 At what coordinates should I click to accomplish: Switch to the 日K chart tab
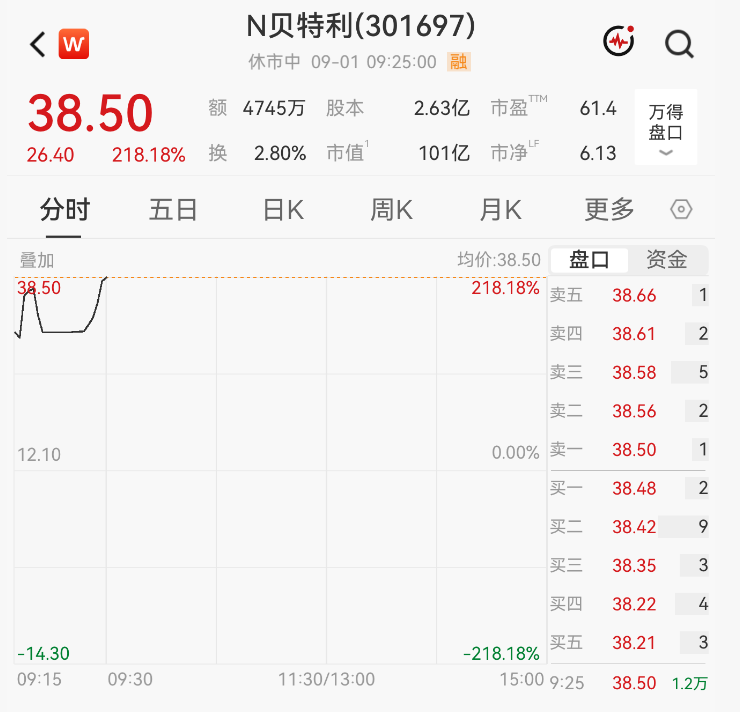pyautogui.click(x=283, y=209)
